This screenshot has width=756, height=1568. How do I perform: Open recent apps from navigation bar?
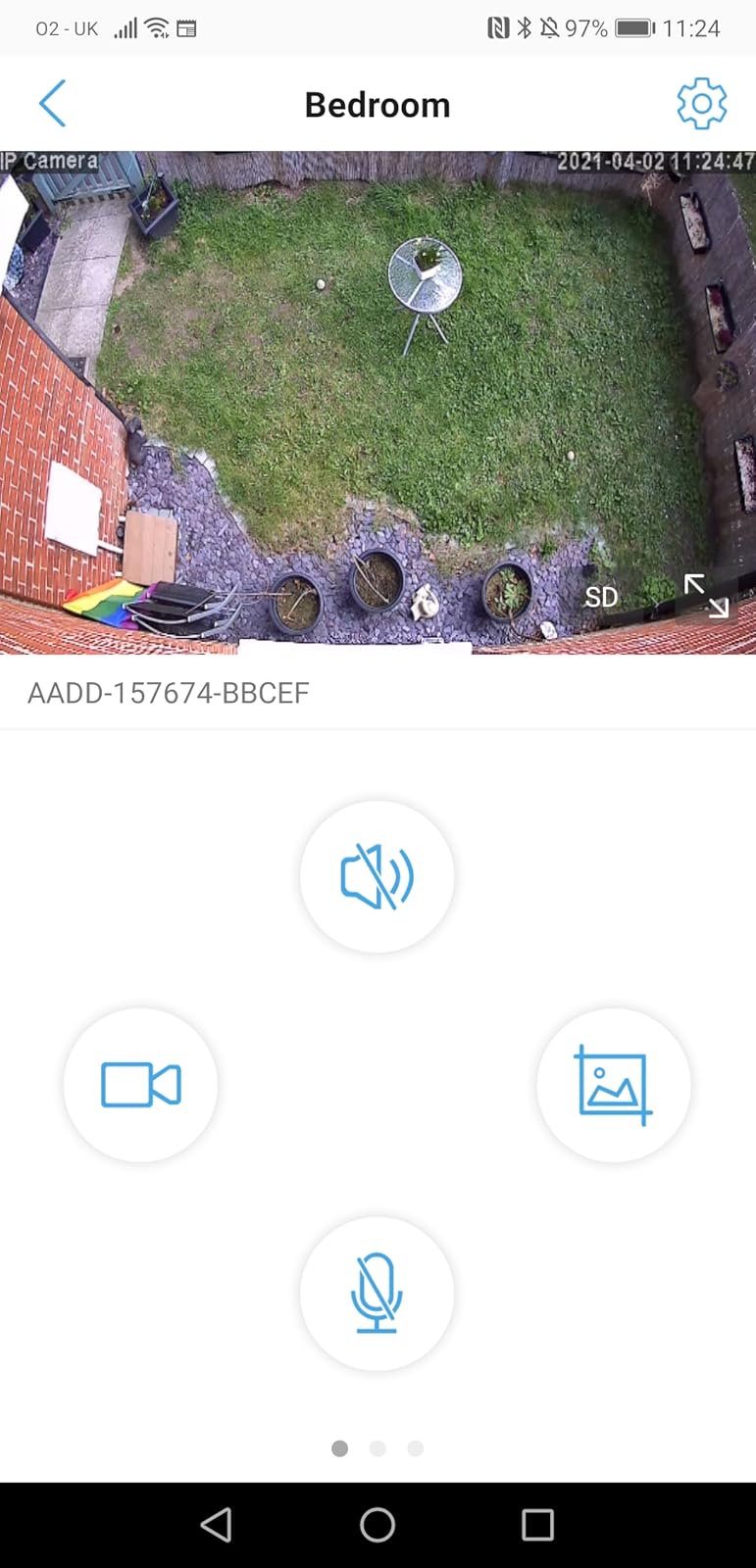point(537,1525)
